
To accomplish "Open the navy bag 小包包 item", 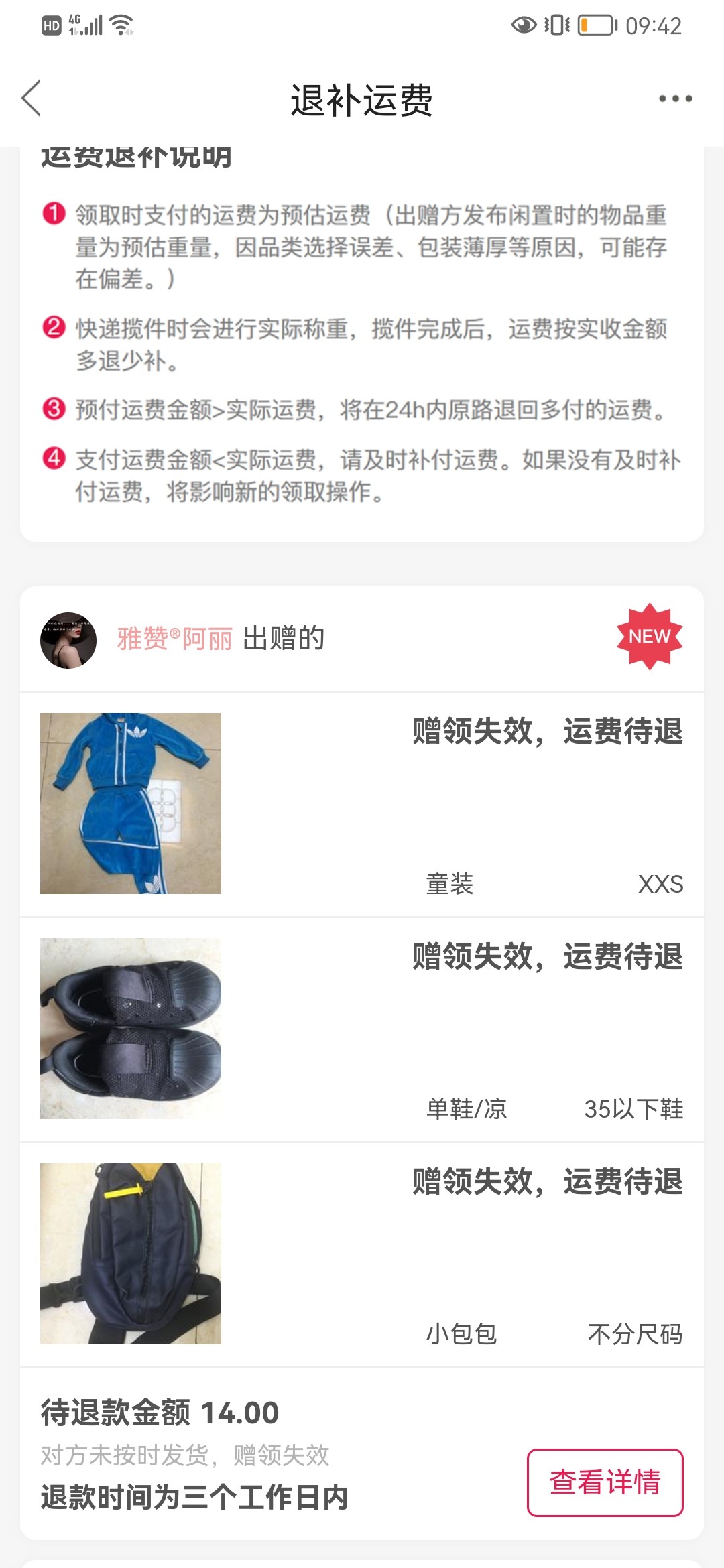I will pos(131,1253).
